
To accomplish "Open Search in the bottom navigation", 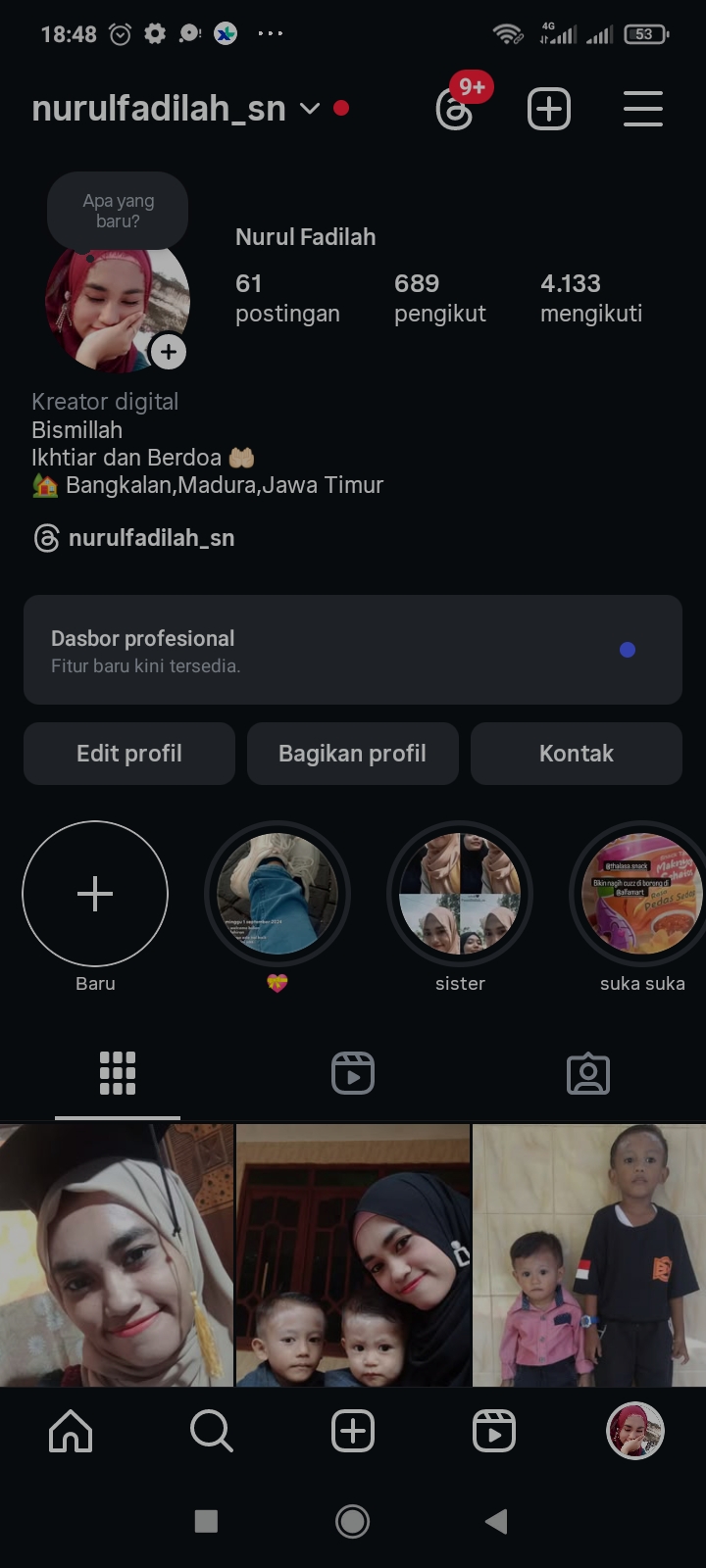I will point(212,1432).
